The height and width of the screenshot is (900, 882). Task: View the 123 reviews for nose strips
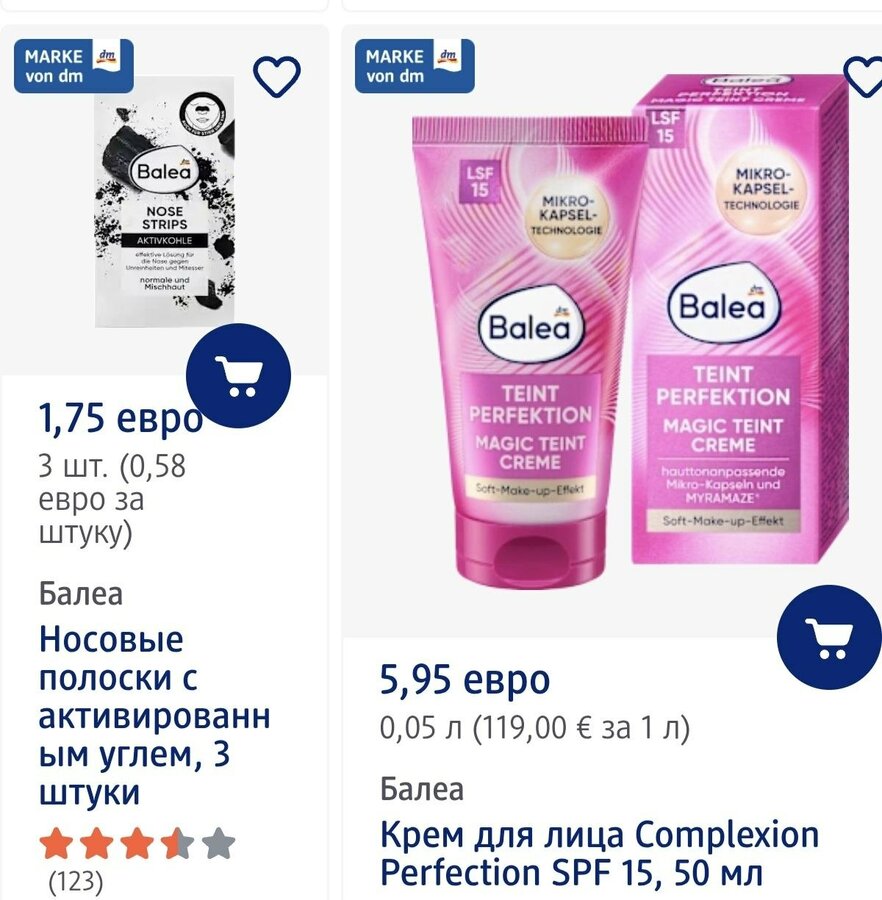pos(76,882)
